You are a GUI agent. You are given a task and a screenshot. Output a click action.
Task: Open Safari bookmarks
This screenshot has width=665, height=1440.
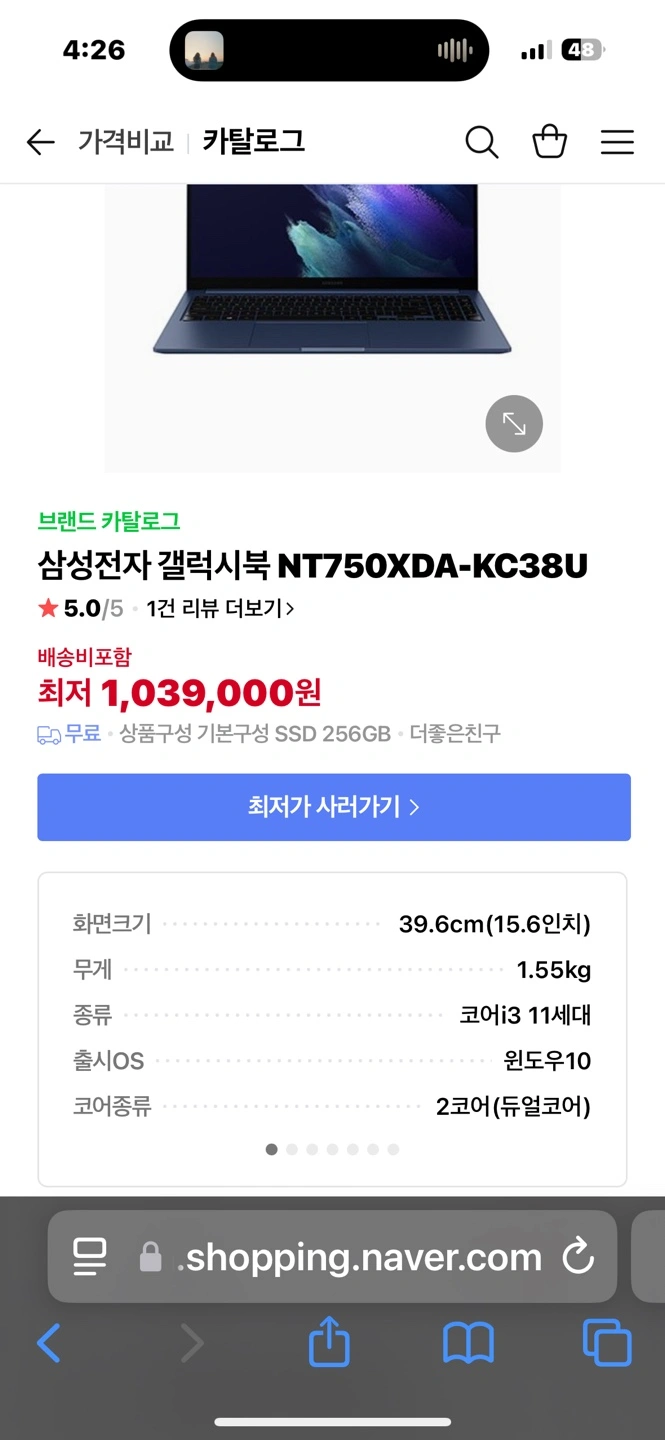click(468, 1343)
